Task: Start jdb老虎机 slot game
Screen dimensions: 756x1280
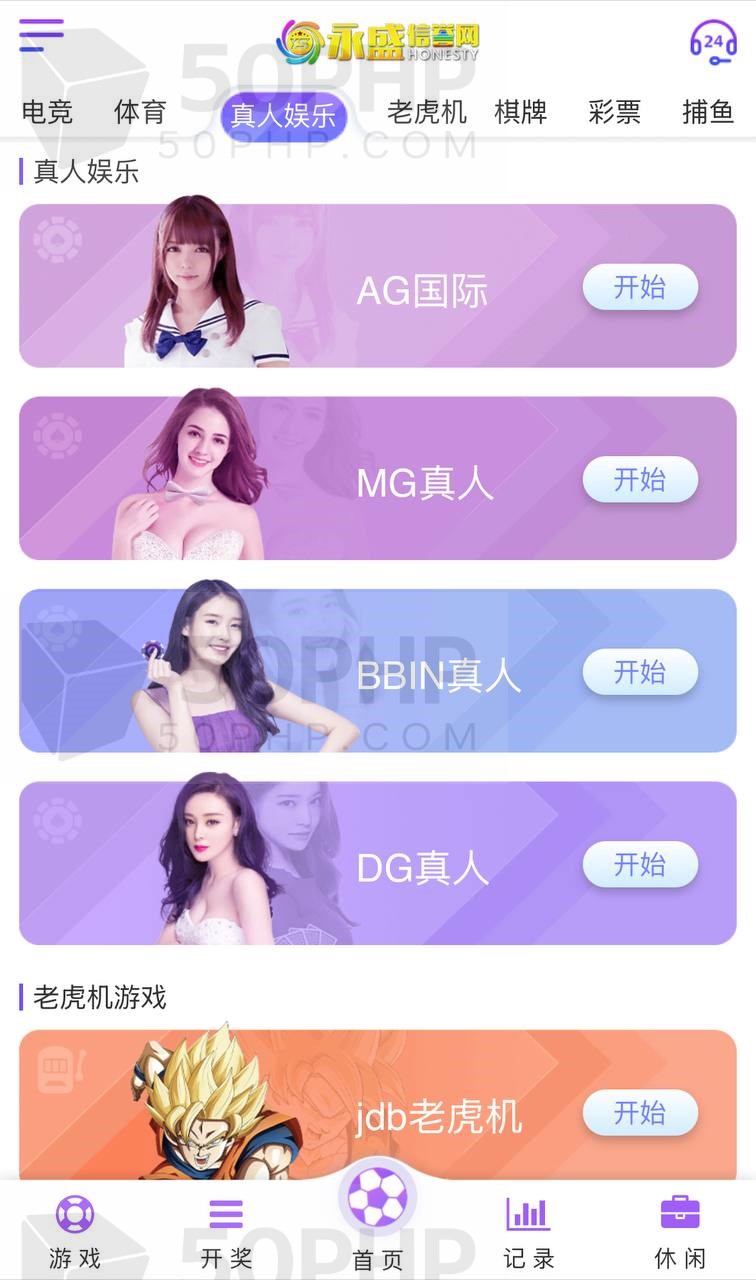Action: click(640, 1113)
